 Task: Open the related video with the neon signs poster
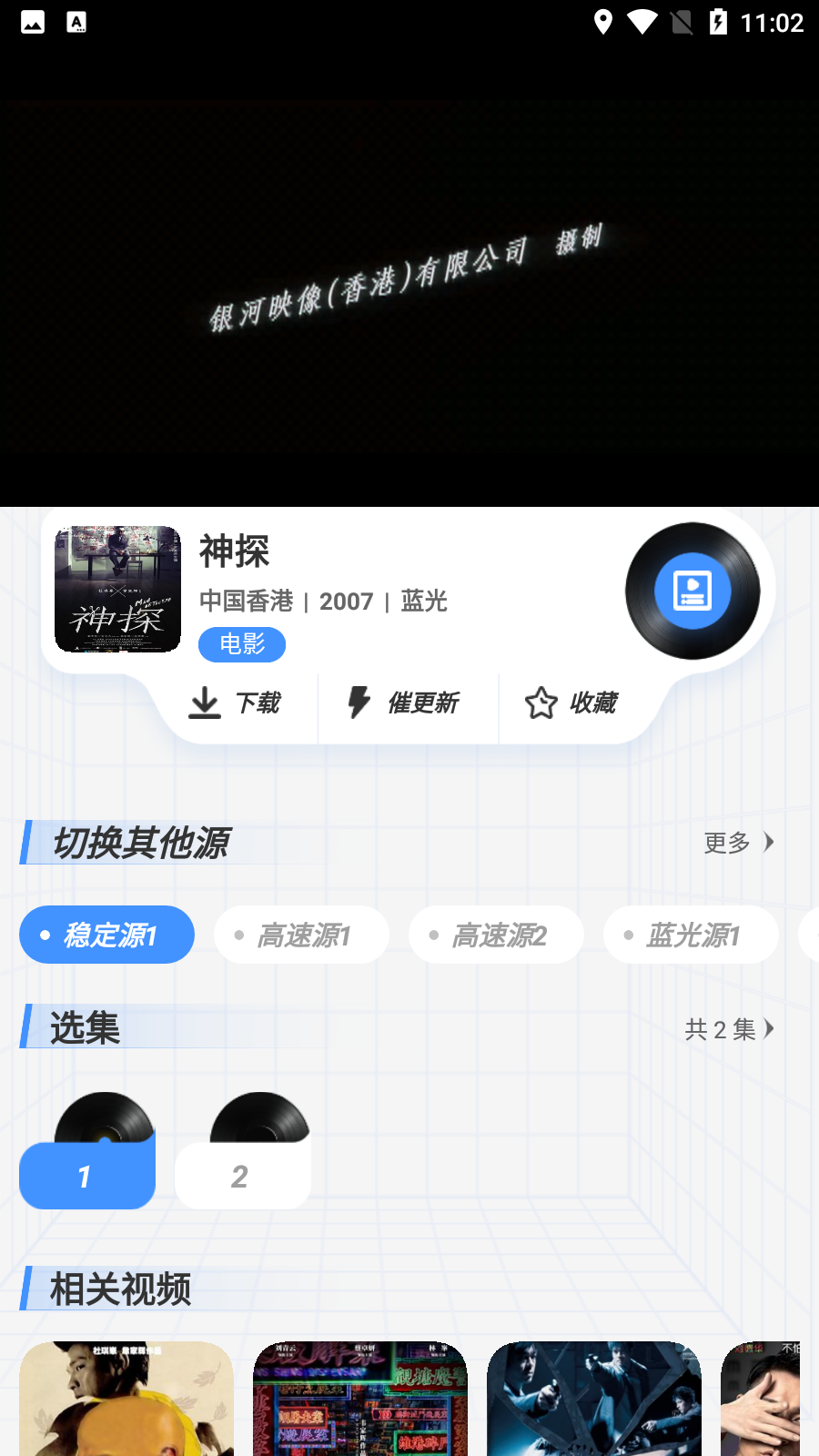pos(360,1399)
